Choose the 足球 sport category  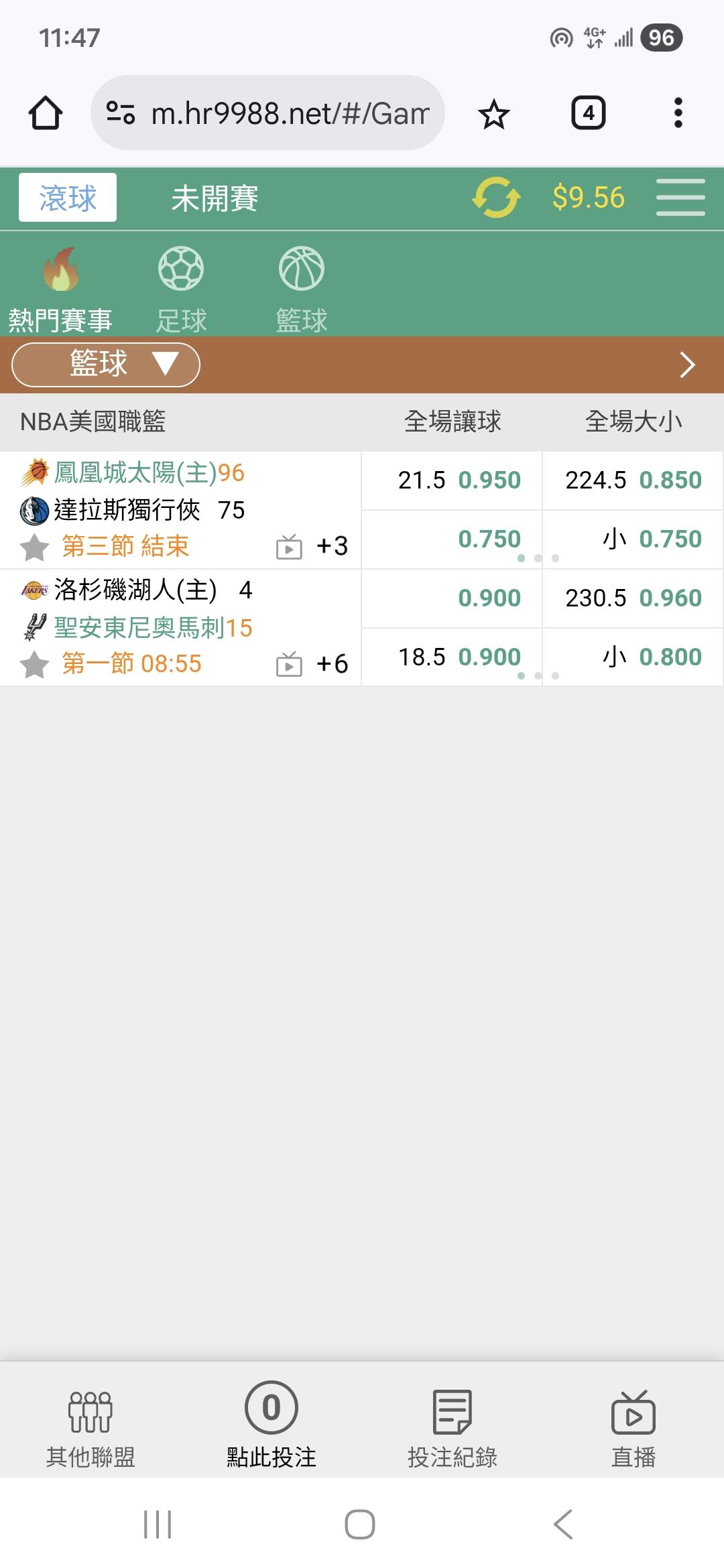click(181, 289)
